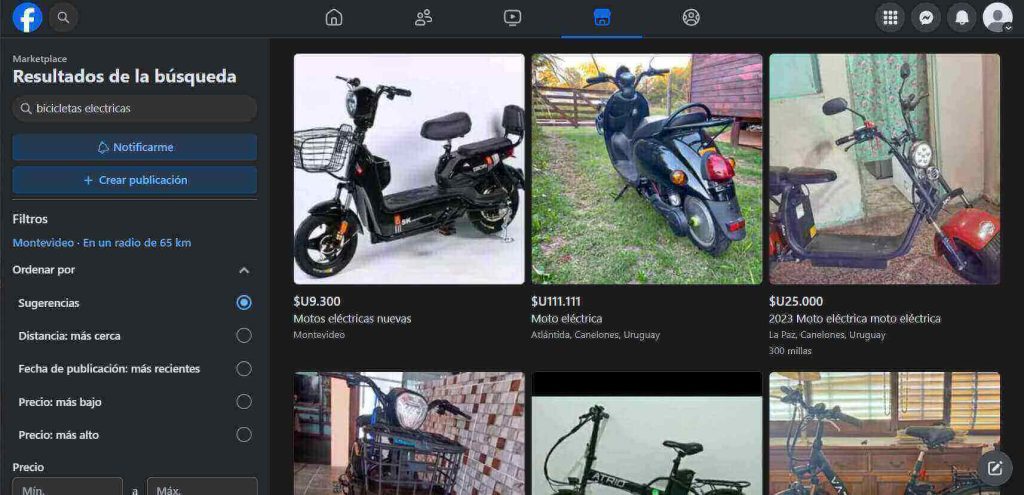The width and height of the screenshot is (1024, 495).
Task: Open the apps menu grid
Action: [x=890, y=17]
